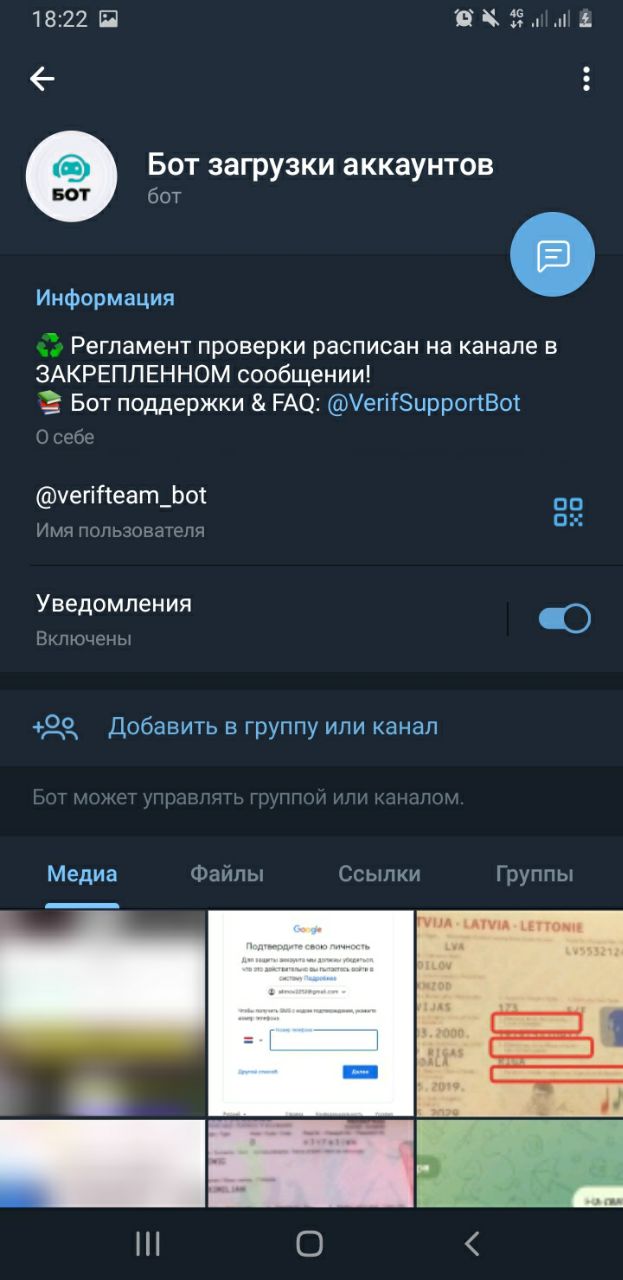
Task: Show the QR code for the username
Action: (568, 512)
